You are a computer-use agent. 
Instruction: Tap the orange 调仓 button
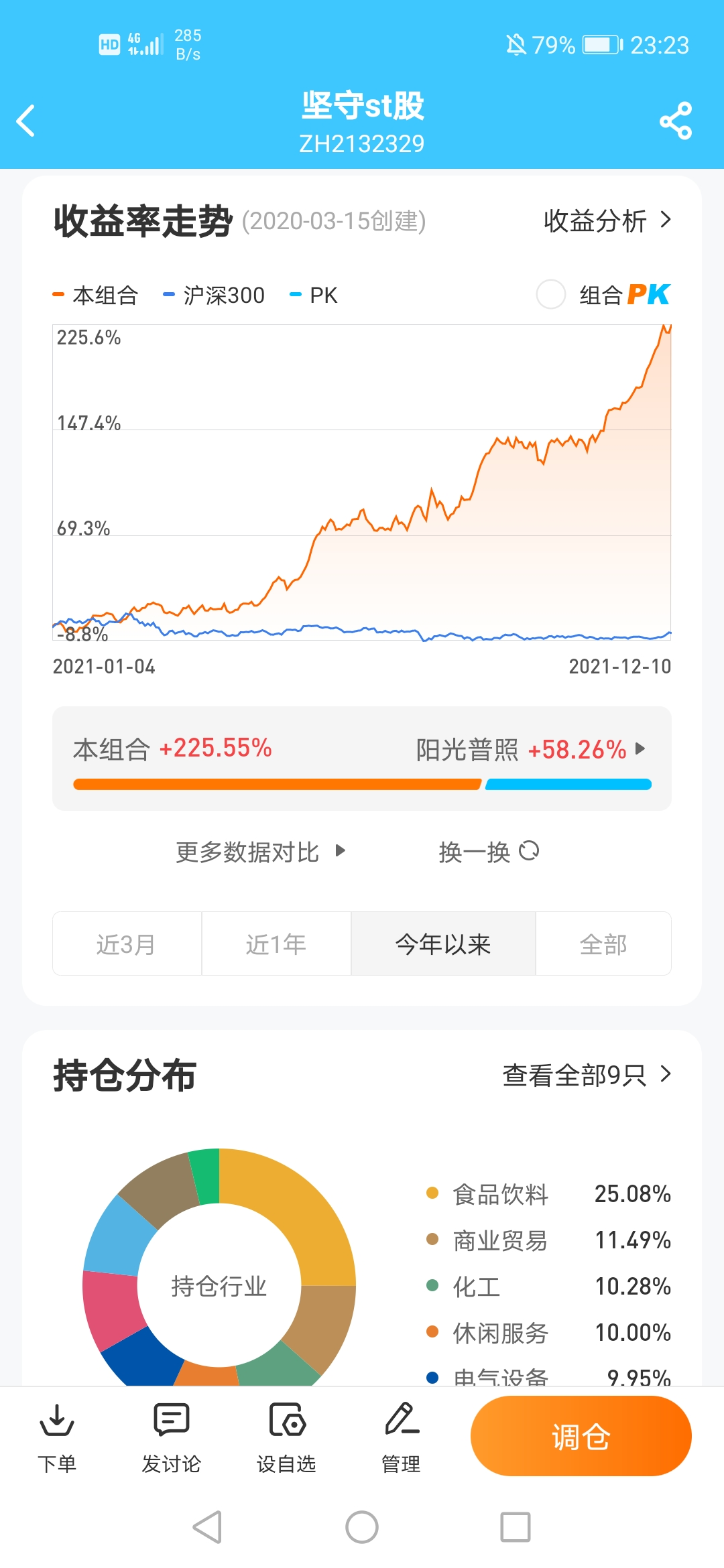[x=581, y=1436]
